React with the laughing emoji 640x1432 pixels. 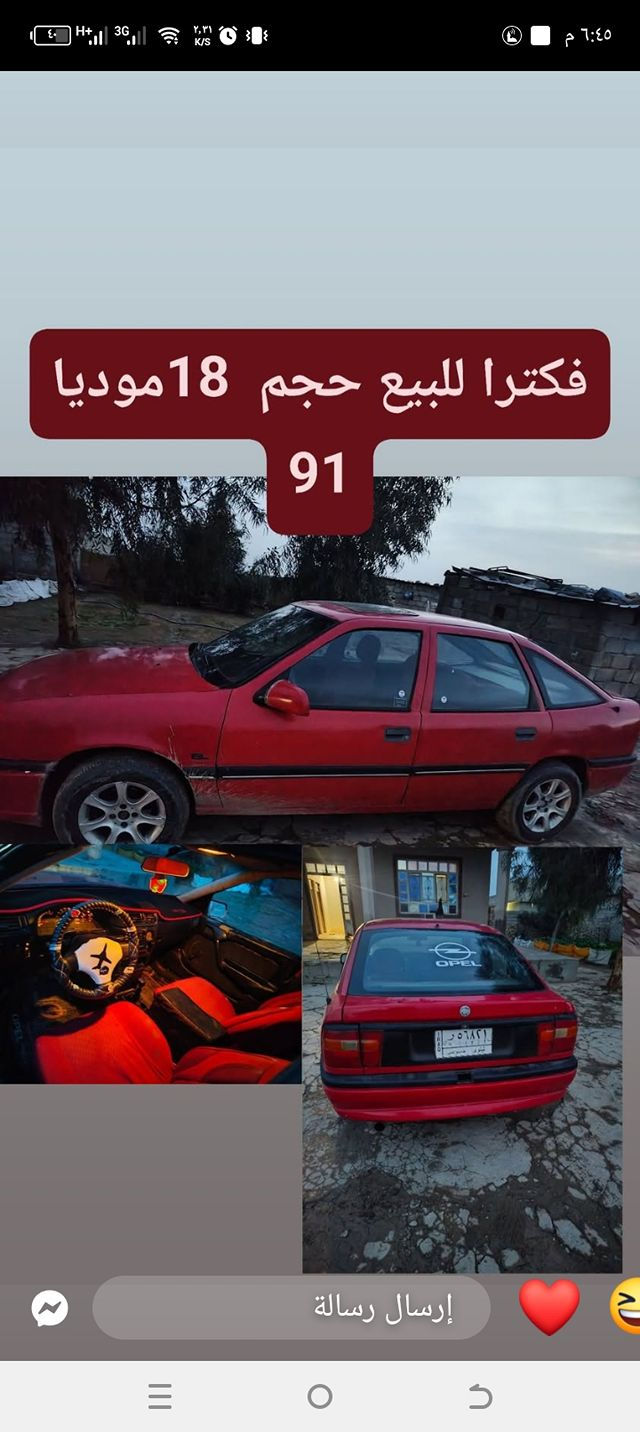[x=626, y=1307]
